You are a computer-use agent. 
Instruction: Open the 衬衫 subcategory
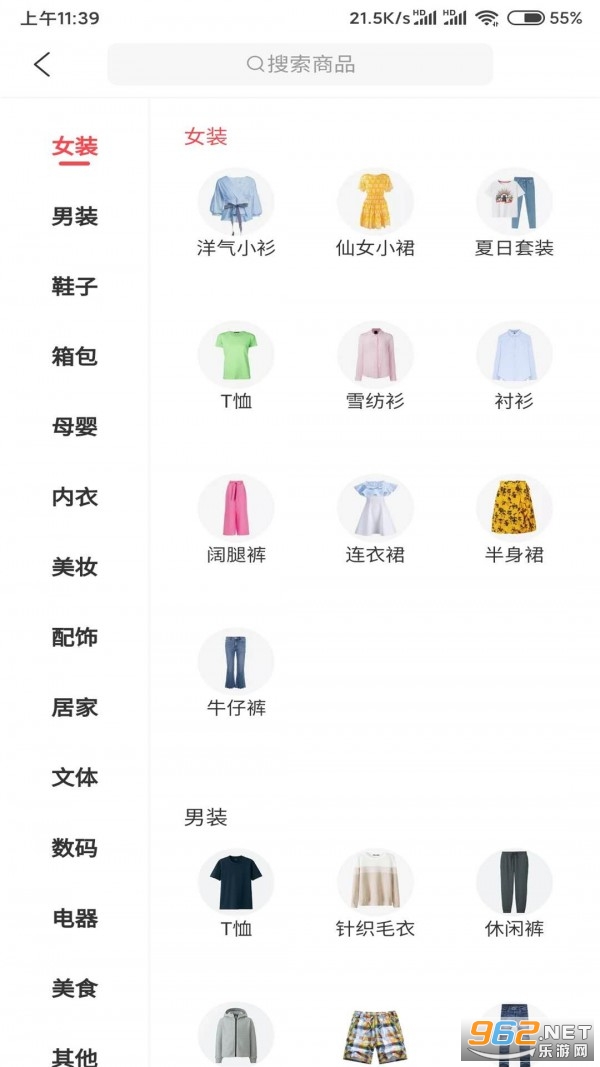pos(514,365)
